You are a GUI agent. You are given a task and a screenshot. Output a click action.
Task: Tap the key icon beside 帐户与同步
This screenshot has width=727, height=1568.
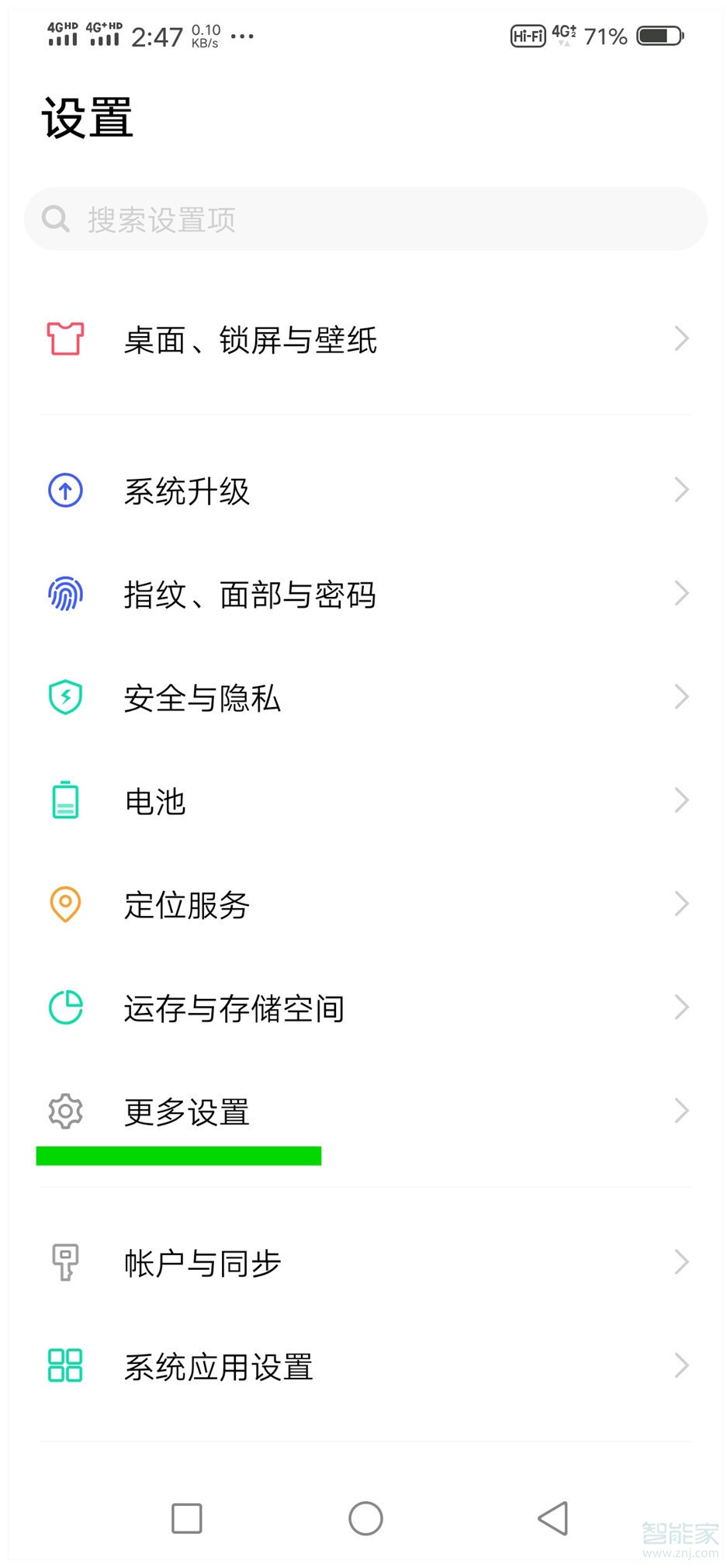pos(65,1261)
